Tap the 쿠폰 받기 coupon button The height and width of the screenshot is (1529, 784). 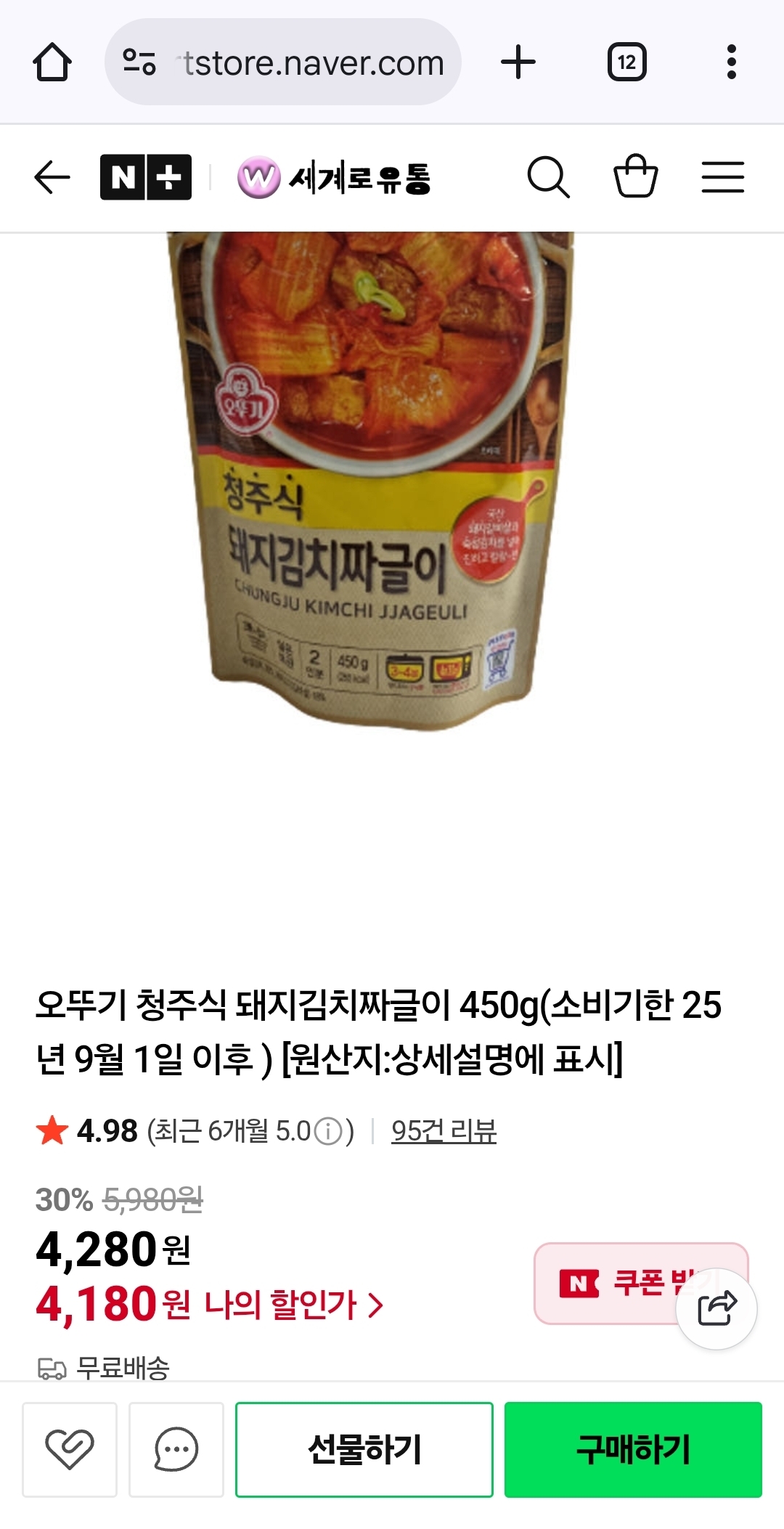(641, 1284)
